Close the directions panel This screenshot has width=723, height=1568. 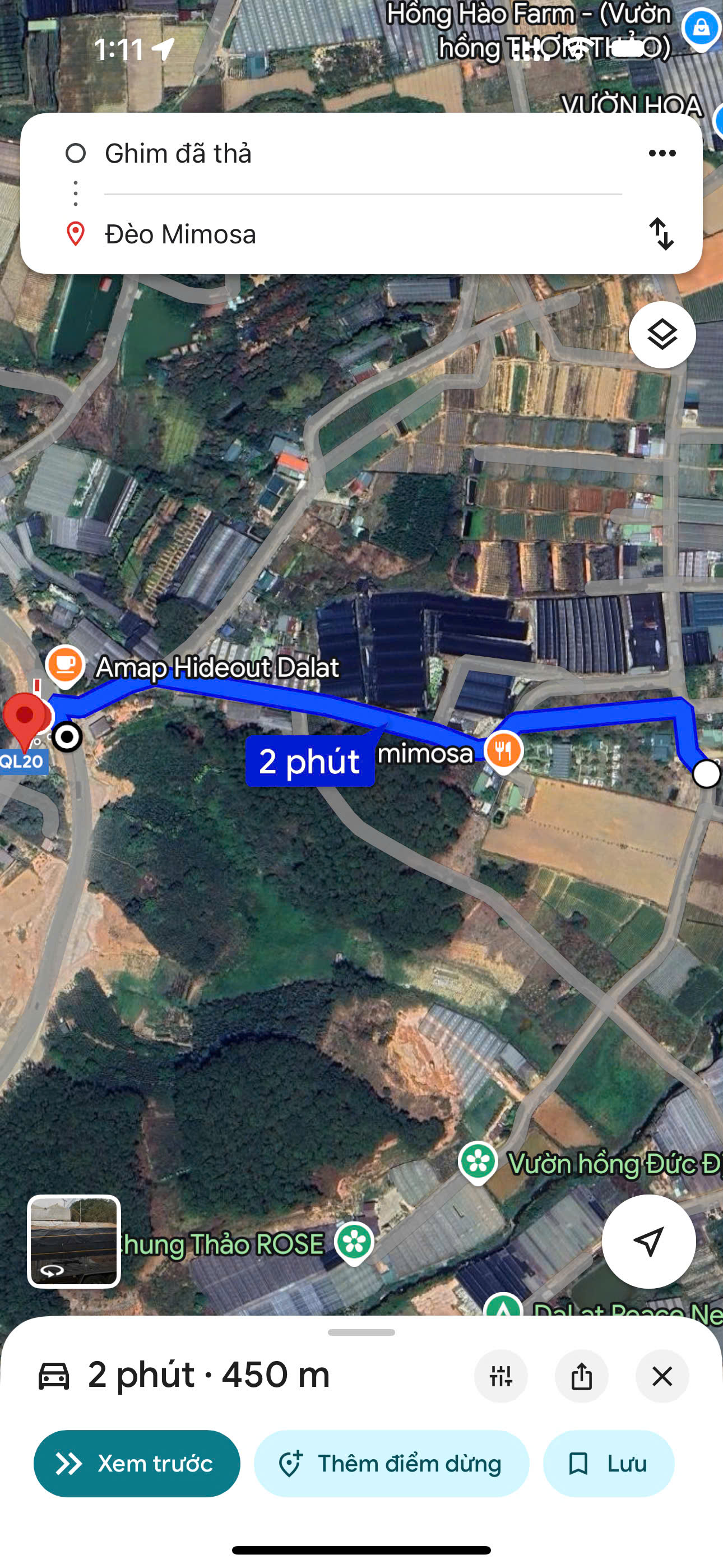tap(661, 1376)
